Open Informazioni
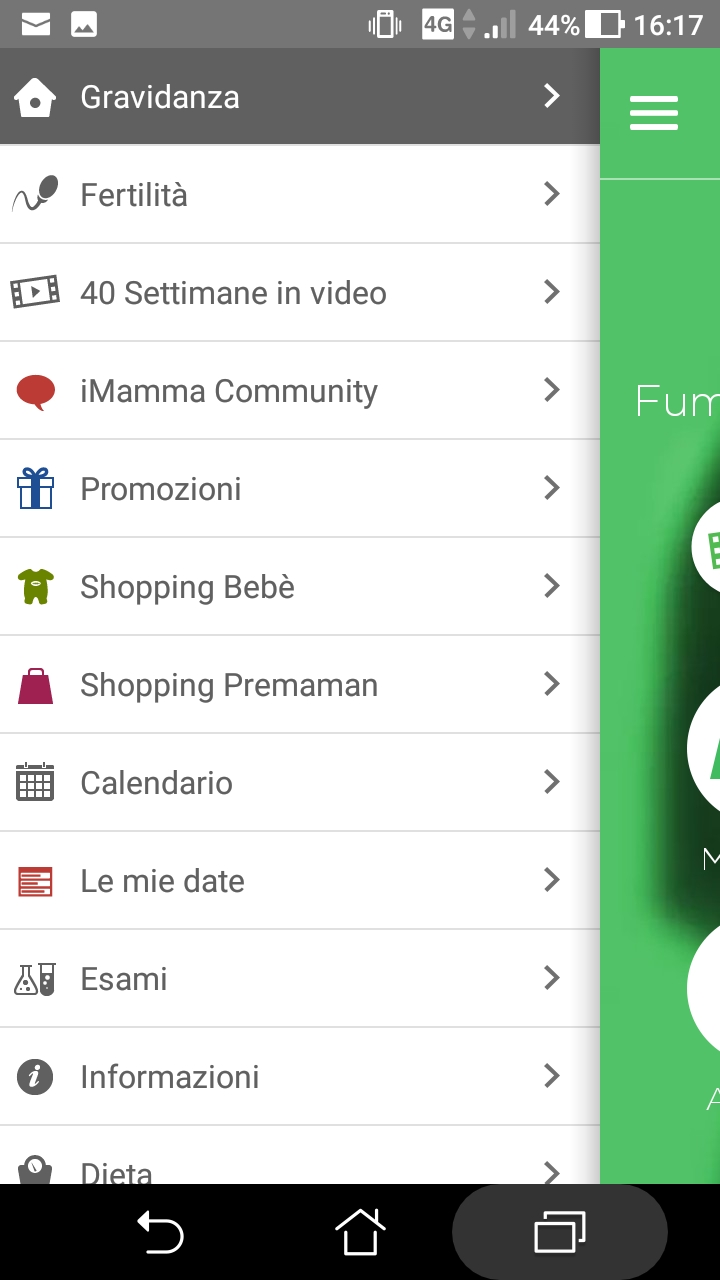The width and height of the screenshot is (720, 1280). click(x=300, y=1077)
